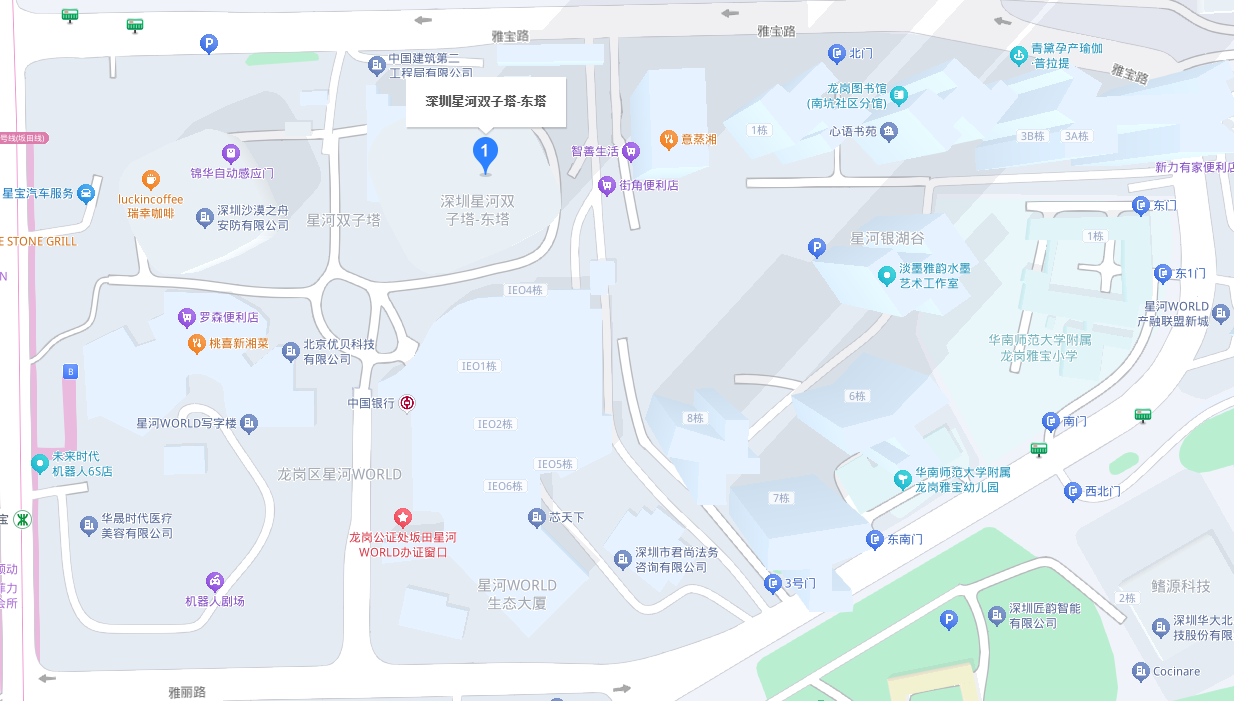
Task: Select the luckincoffee 瑞幸咖啡 marker
Action: pos(150,180)
